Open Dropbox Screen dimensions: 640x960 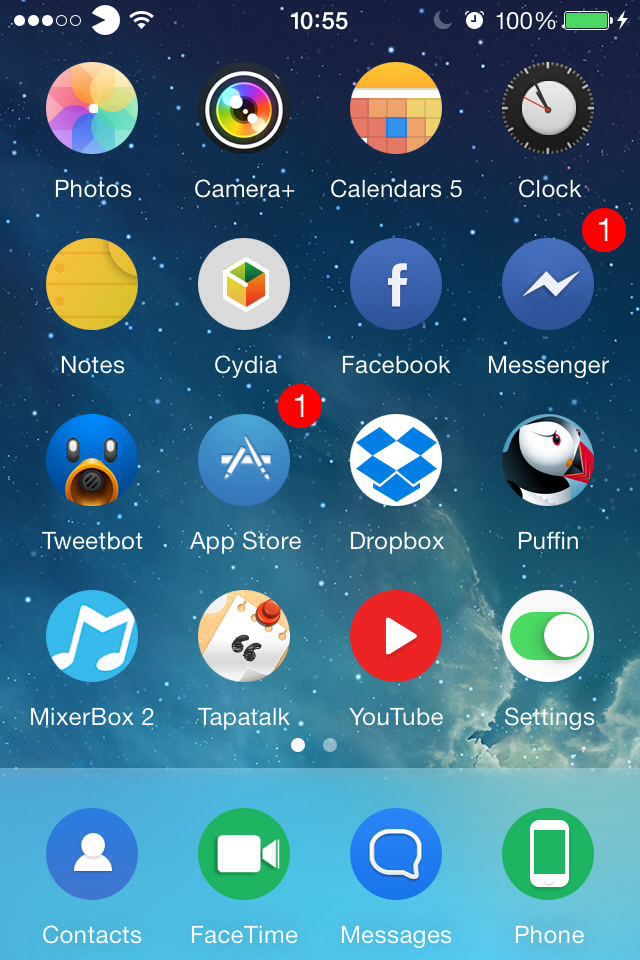(x=396, y=460)
